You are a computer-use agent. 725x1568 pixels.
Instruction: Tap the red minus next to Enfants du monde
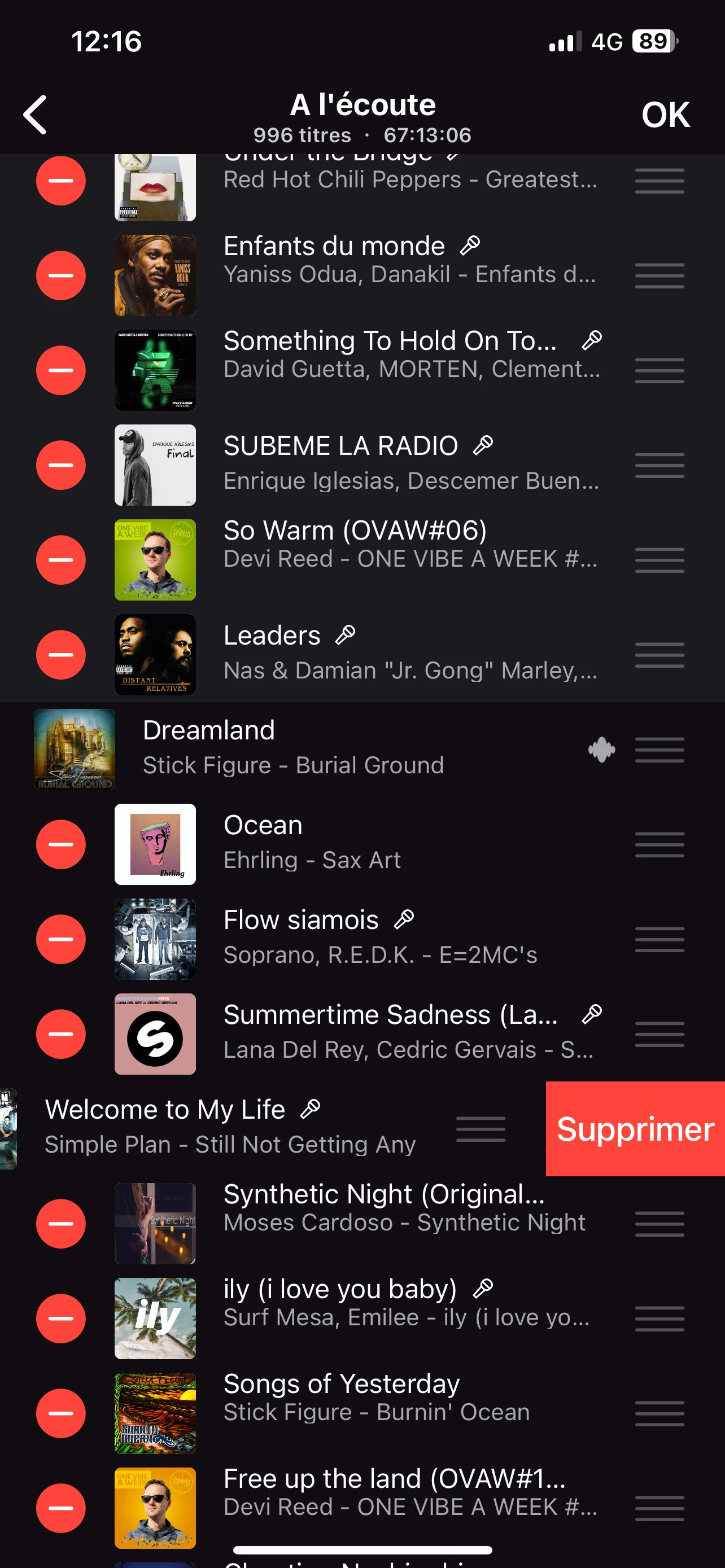tap(61, 275)
